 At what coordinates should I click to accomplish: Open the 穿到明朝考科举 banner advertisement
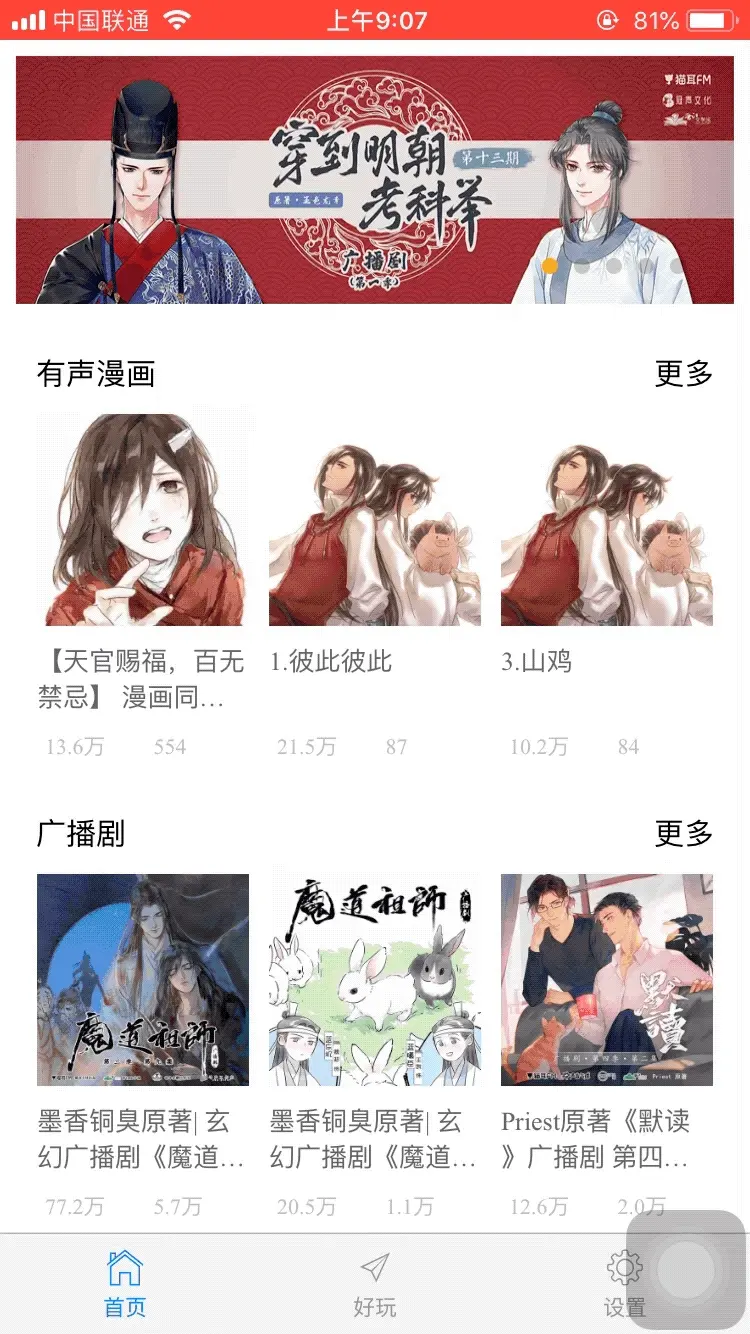(375, 180)
